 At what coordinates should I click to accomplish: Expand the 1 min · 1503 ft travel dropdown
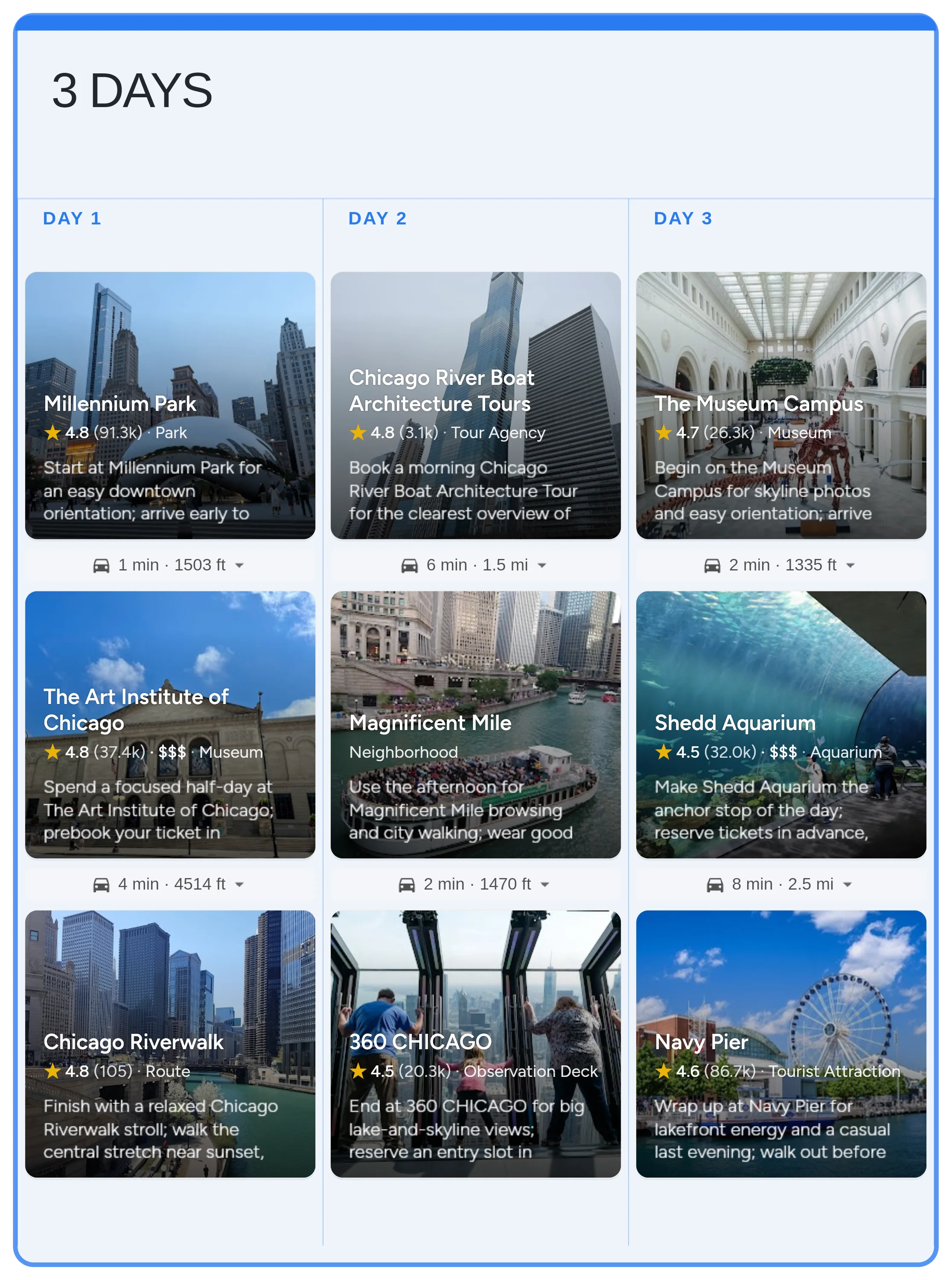pos(239,565)
